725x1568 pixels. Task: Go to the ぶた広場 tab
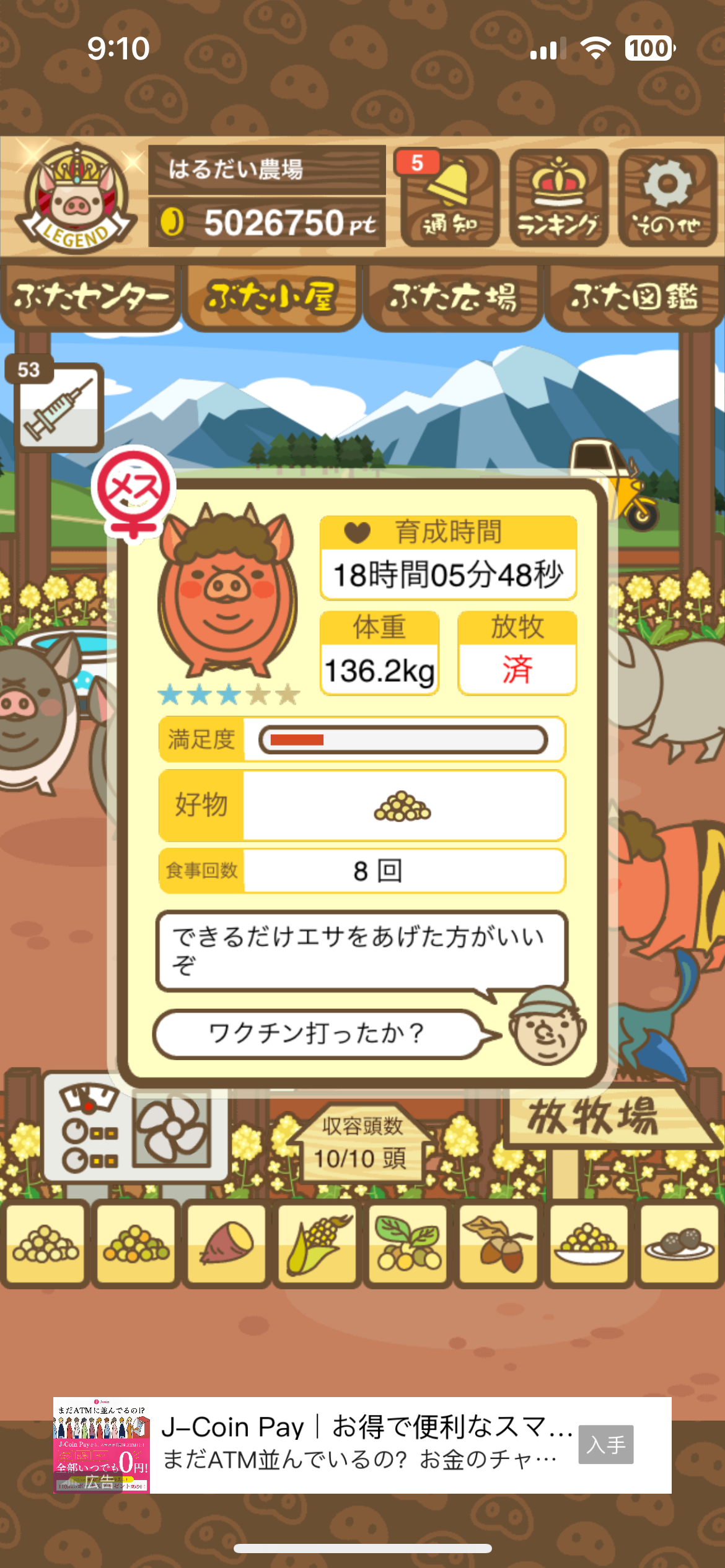(x=453, y=297)
